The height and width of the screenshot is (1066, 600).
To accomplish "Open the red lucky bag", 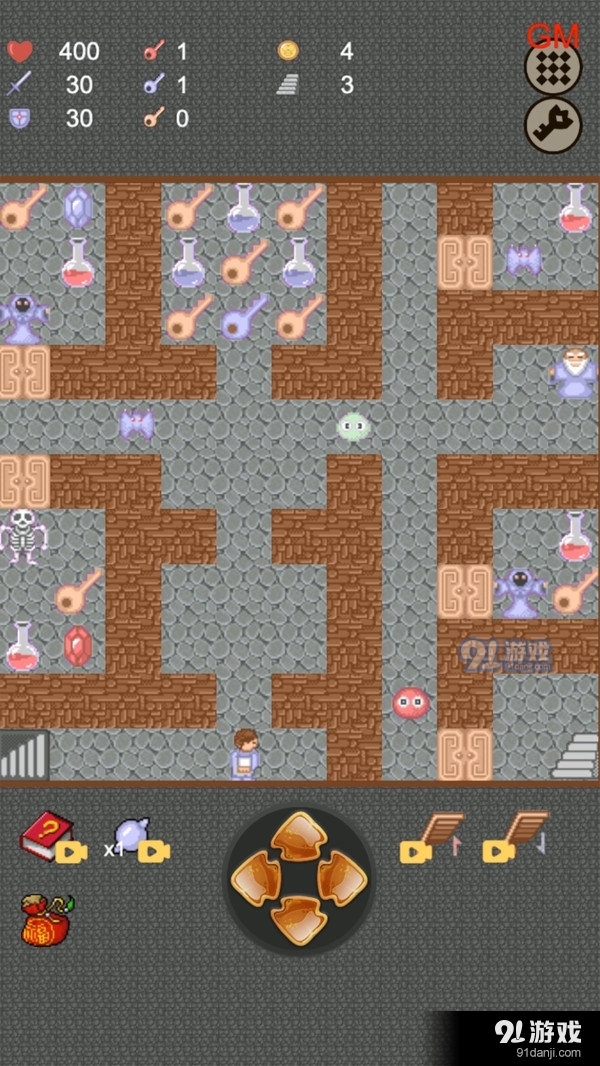I will [x=46, y=919].
